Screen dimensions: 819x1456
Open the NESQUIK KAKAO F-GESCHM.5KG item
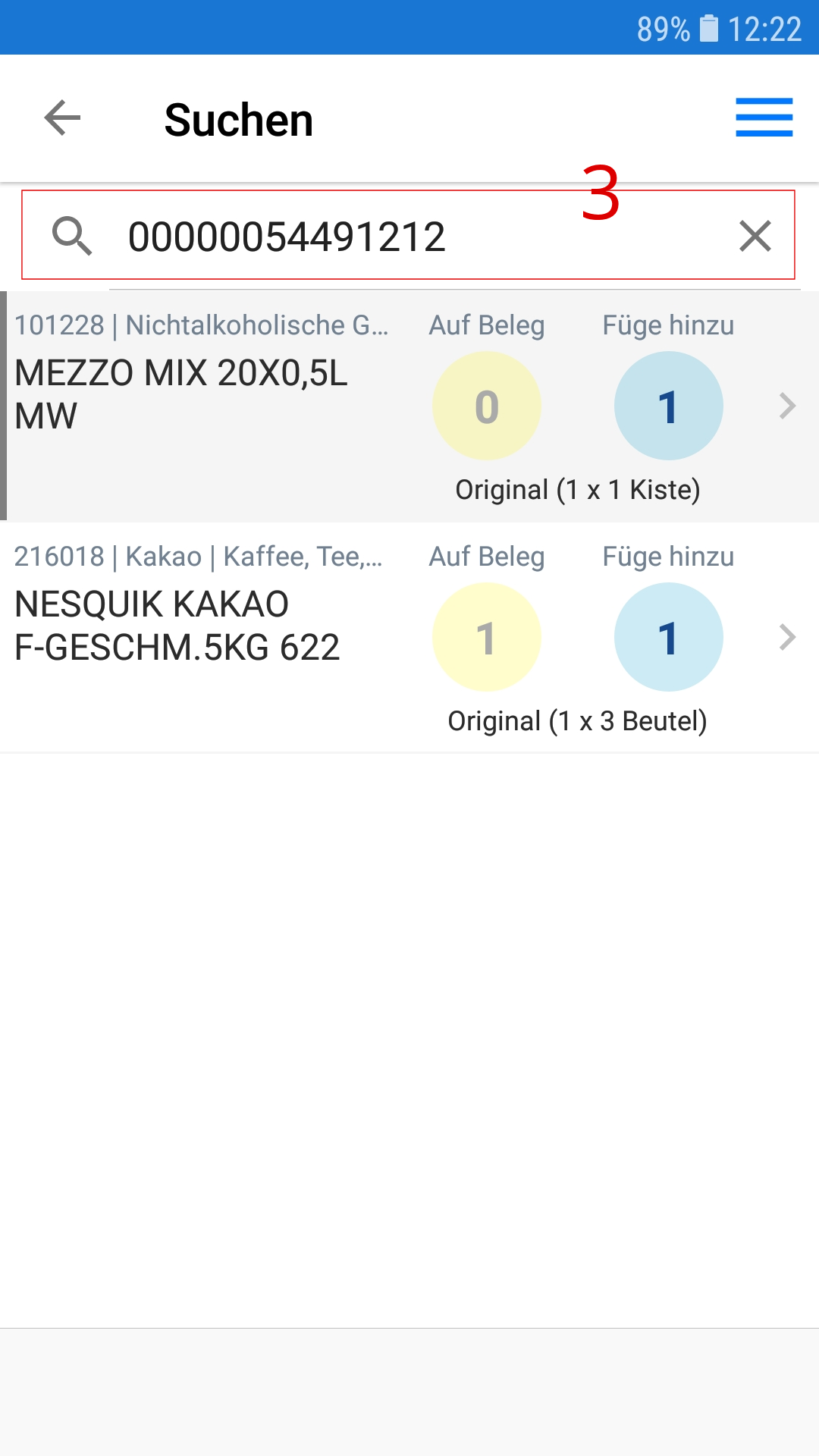click(x=178, y=626)
